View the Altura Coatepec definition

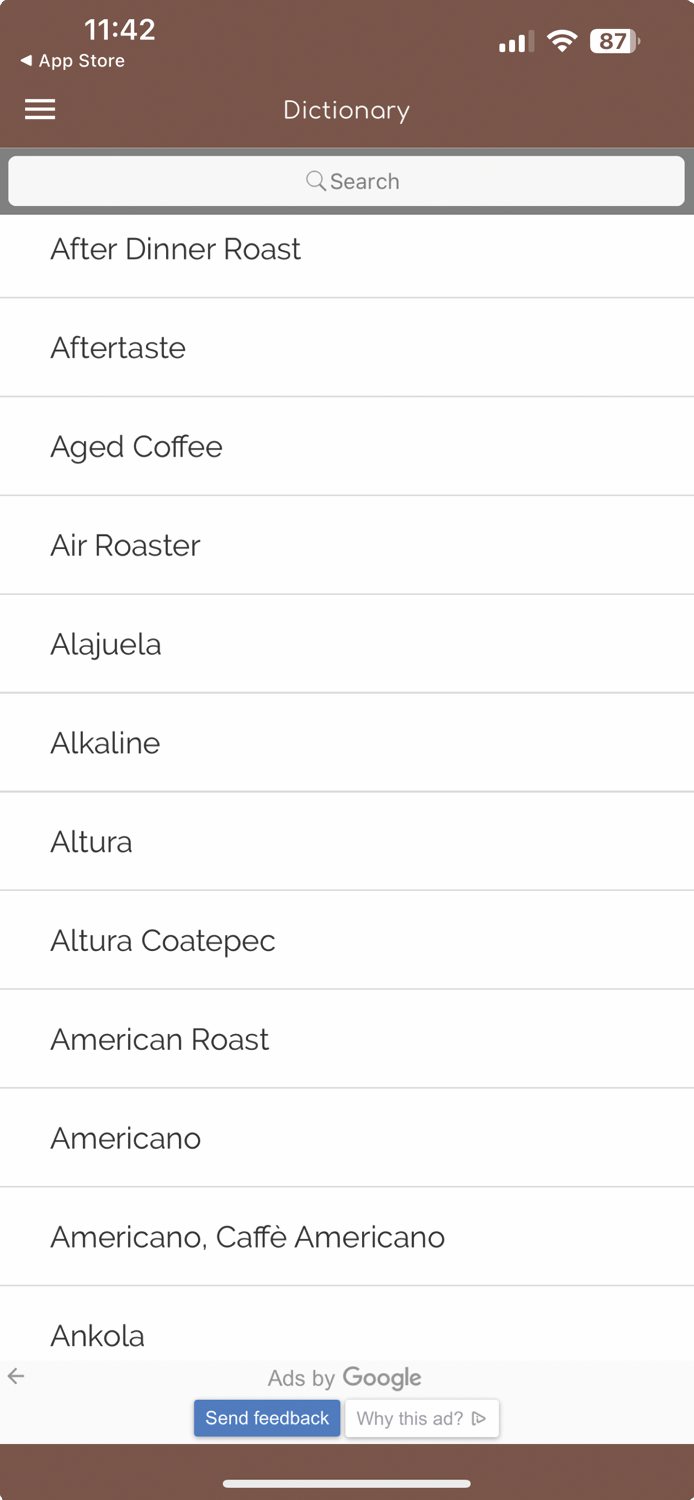coord(347,941)
